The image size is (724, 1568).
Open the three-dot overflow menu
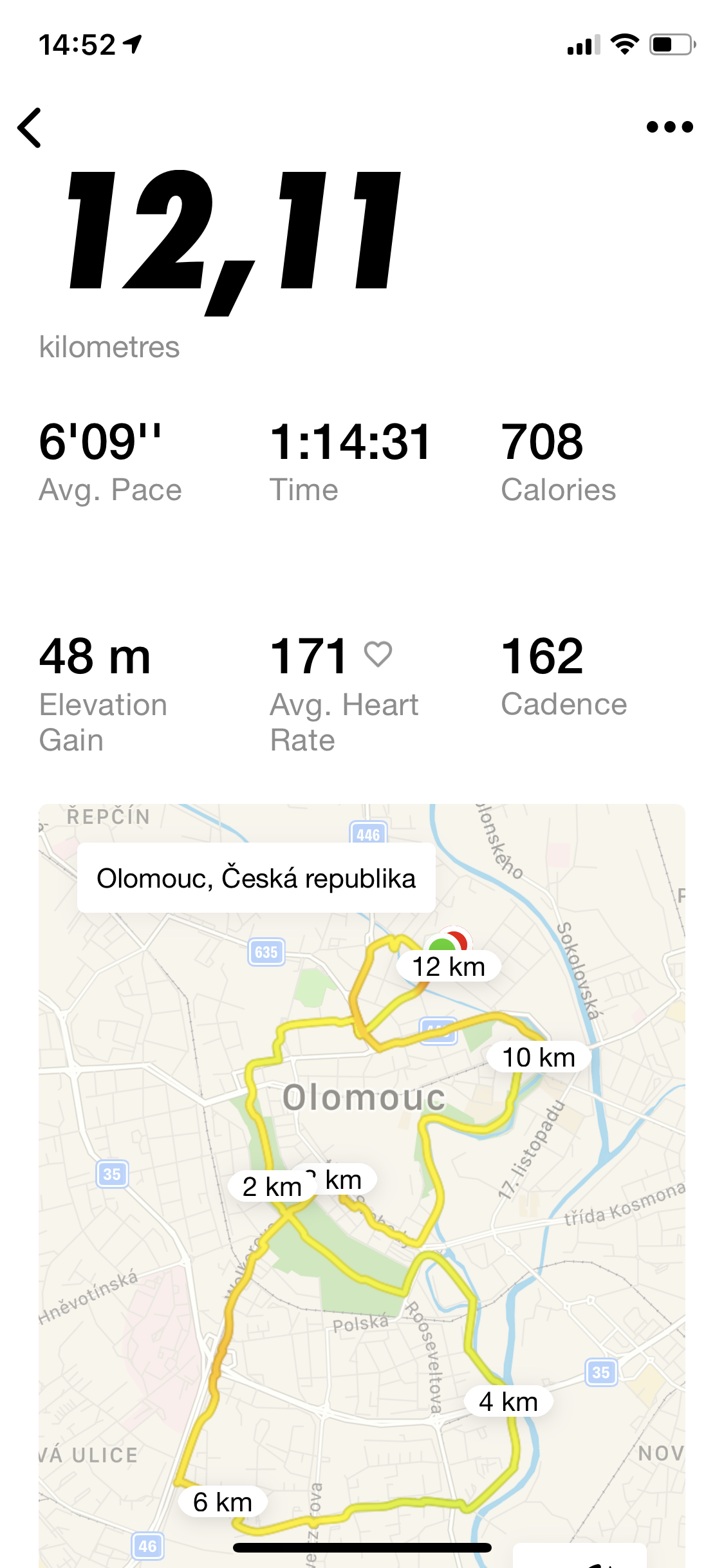[669, 127]
